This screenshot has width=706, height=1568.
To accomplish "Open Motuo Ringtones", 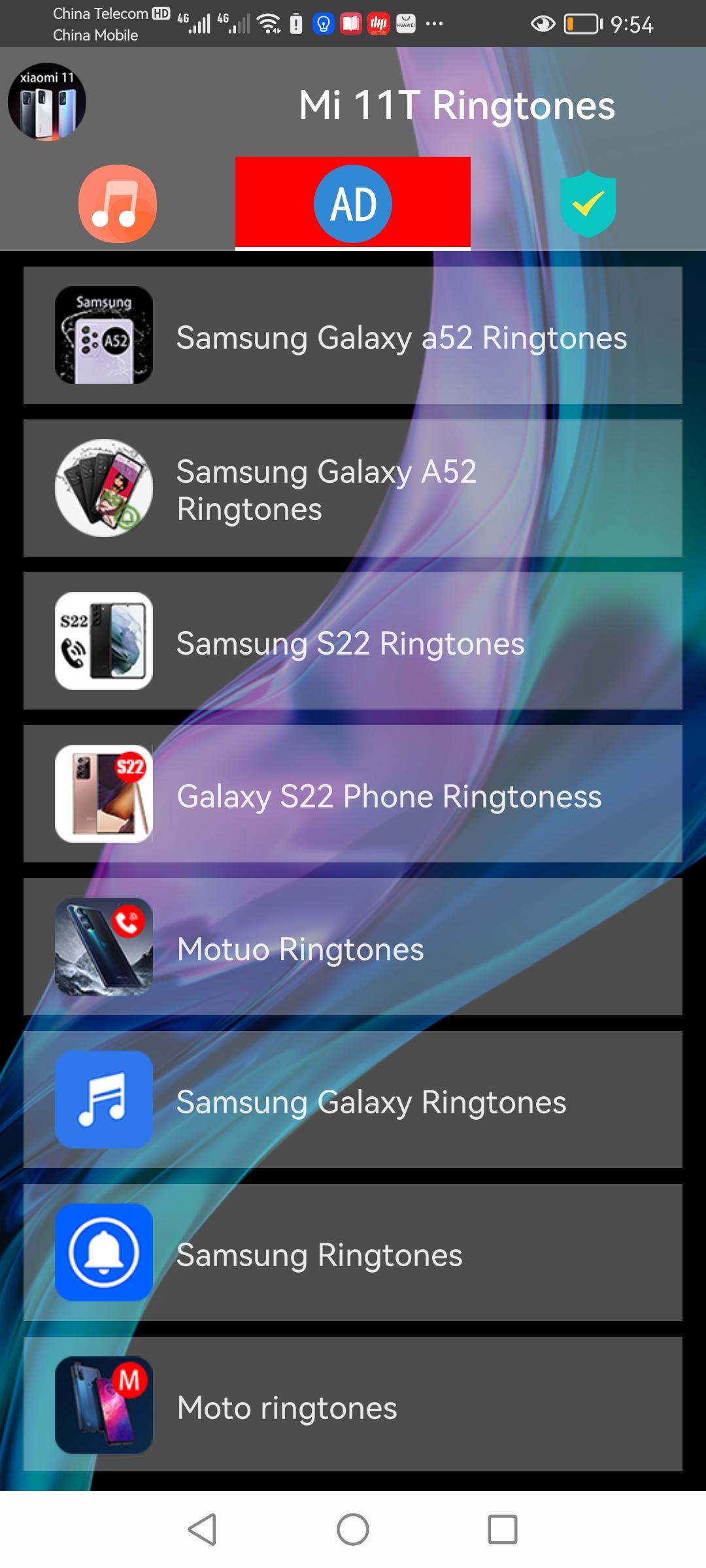I will pos(353,947).
